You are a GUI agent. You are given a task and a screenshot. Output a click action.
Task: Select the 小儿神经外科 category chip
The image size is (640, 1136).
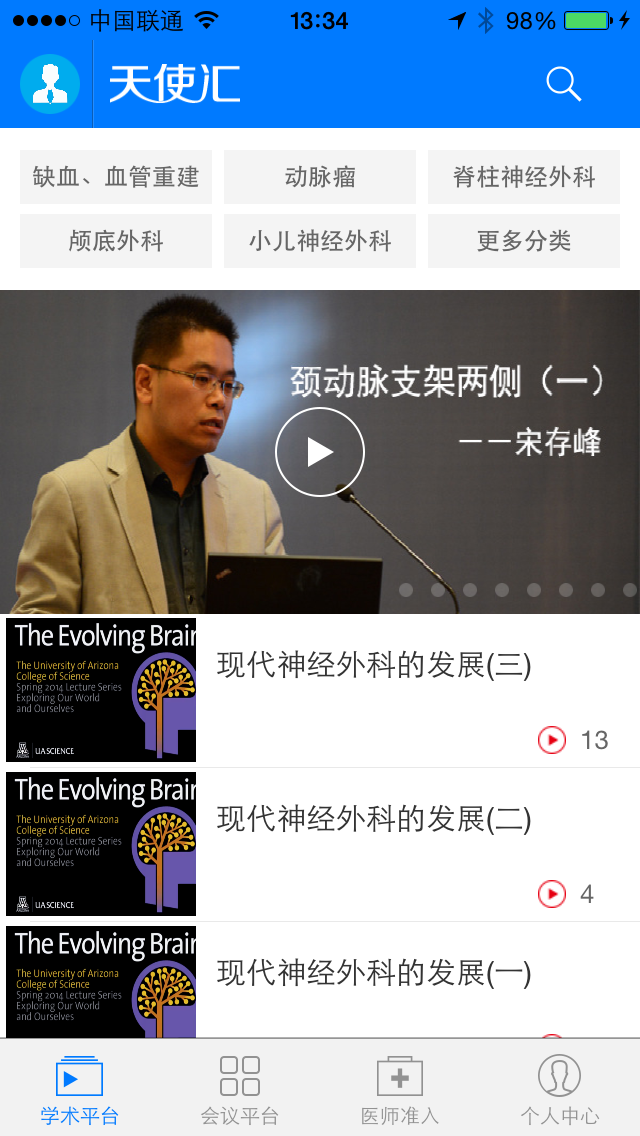click(320, 241)
